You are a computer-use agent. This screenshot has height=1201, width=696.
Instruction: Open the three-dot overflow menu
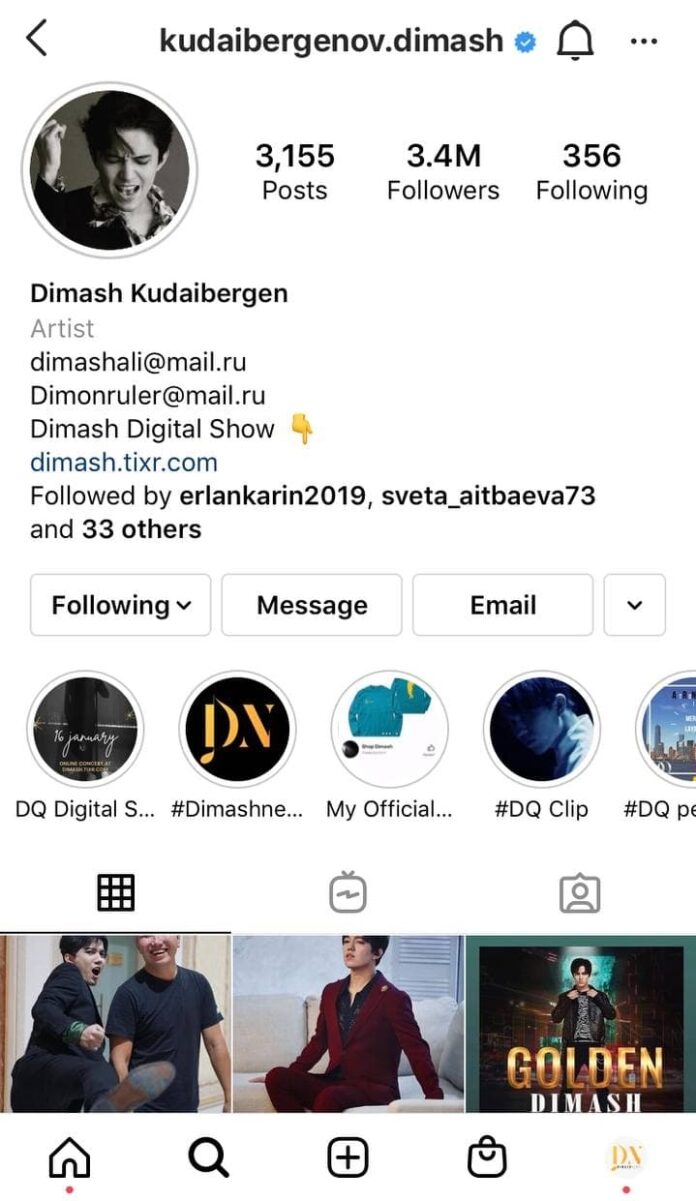click(x=644, y=41)
